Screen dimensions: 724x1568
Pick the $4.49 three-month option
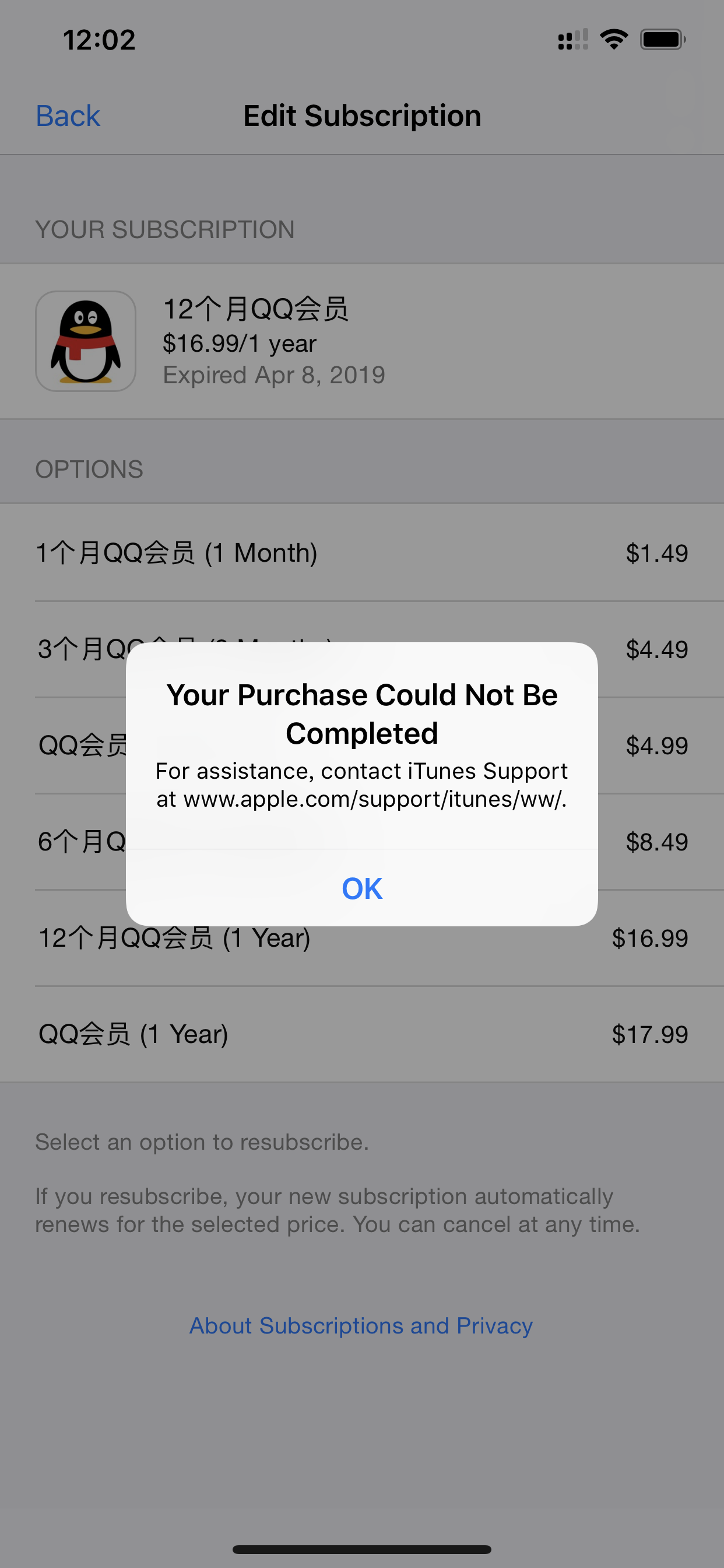[656, 649]
